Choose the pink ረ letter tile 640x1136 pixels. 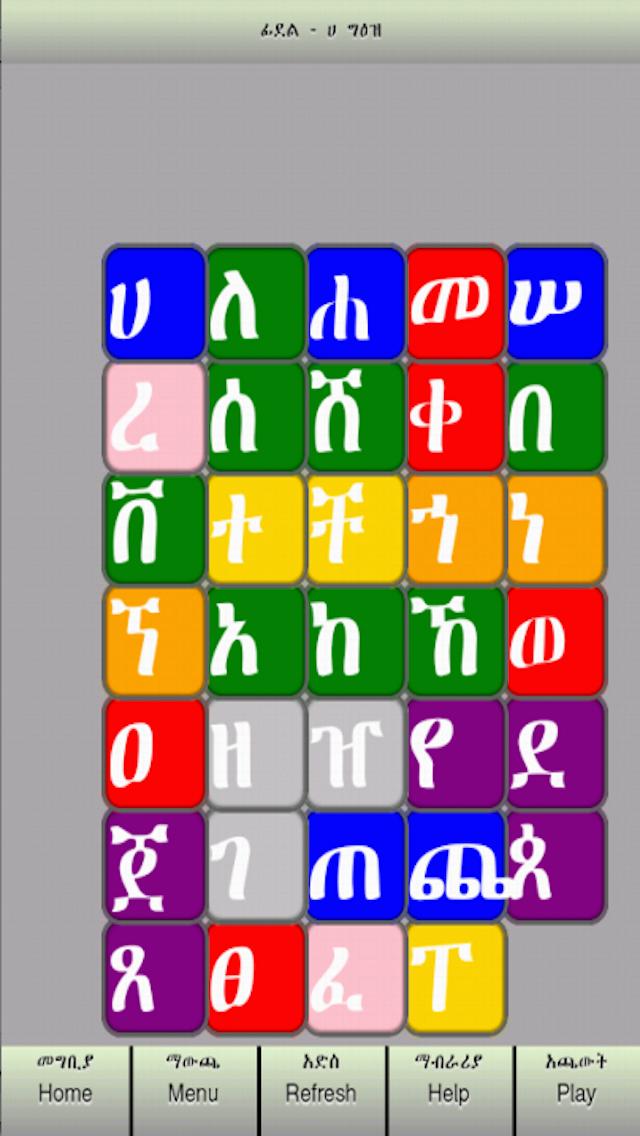(x=154, y=416)
